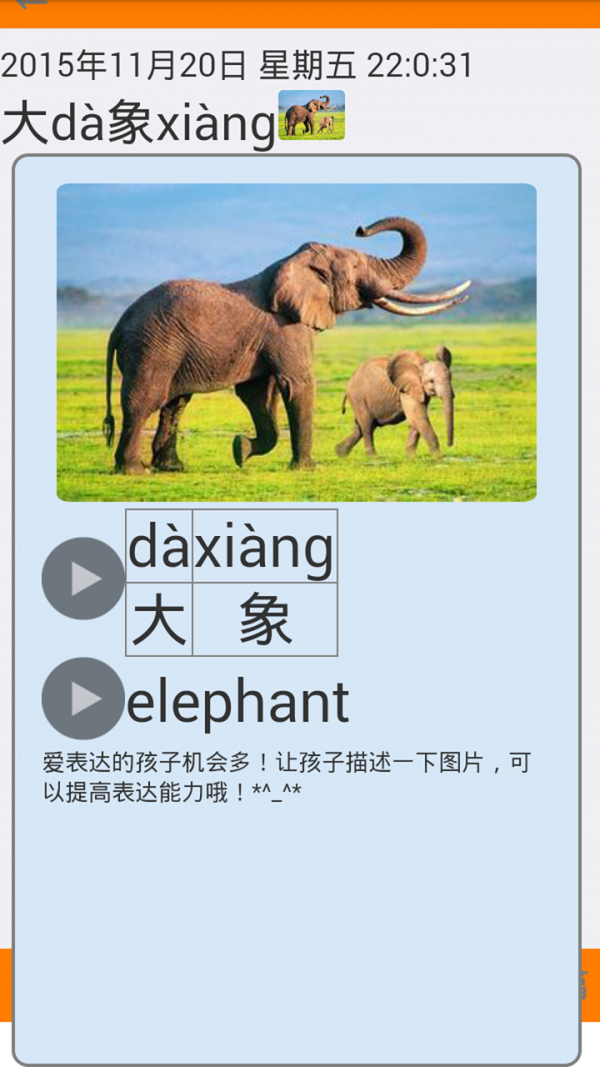This screenshot has height=1067, width=600.
Task: Open the small elephant thumbnail beside 大象
Action: point(311,115)
